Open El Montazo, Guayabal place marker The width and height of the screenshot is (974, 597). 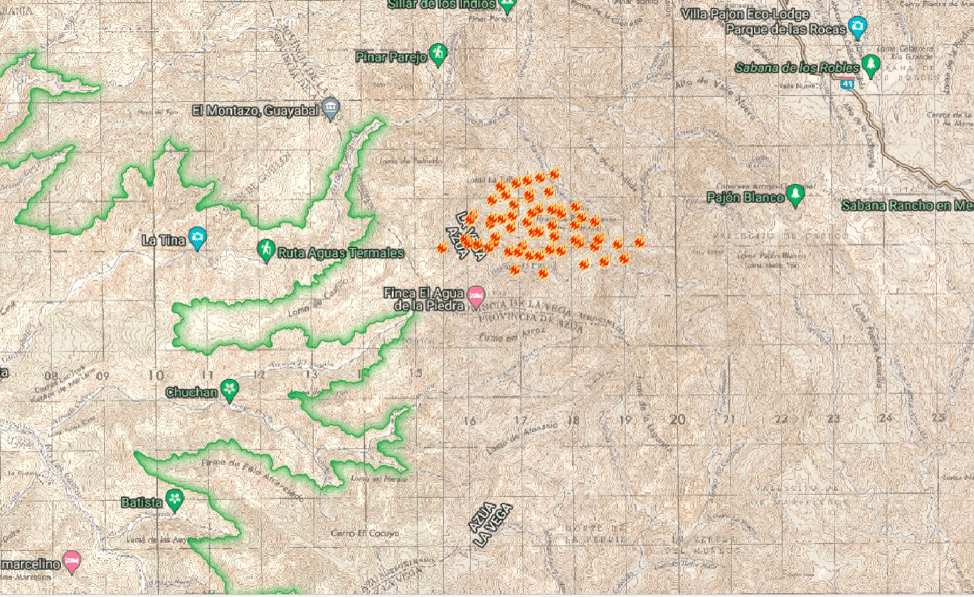[x=333, y=109]
